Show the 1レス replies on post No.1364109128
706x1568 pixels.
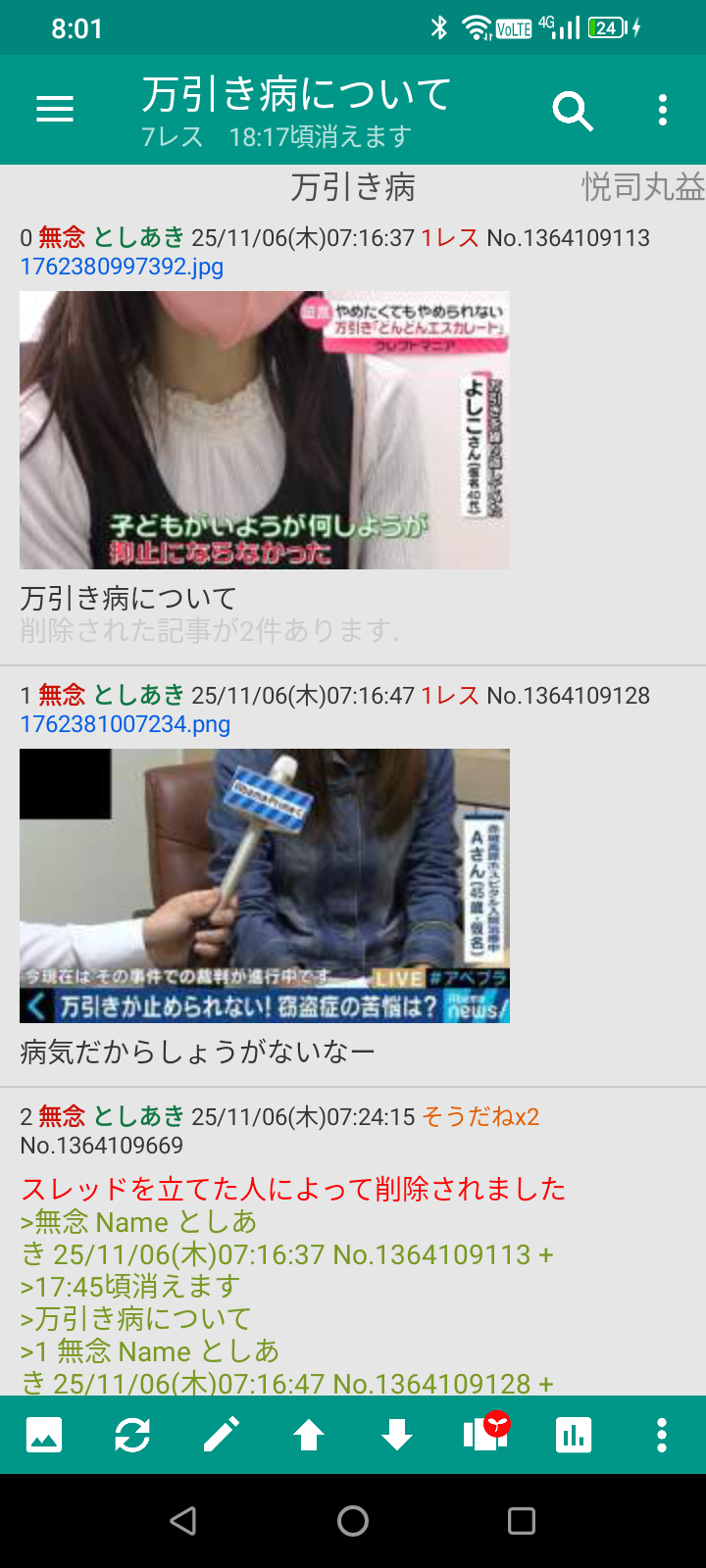[449, 695]
